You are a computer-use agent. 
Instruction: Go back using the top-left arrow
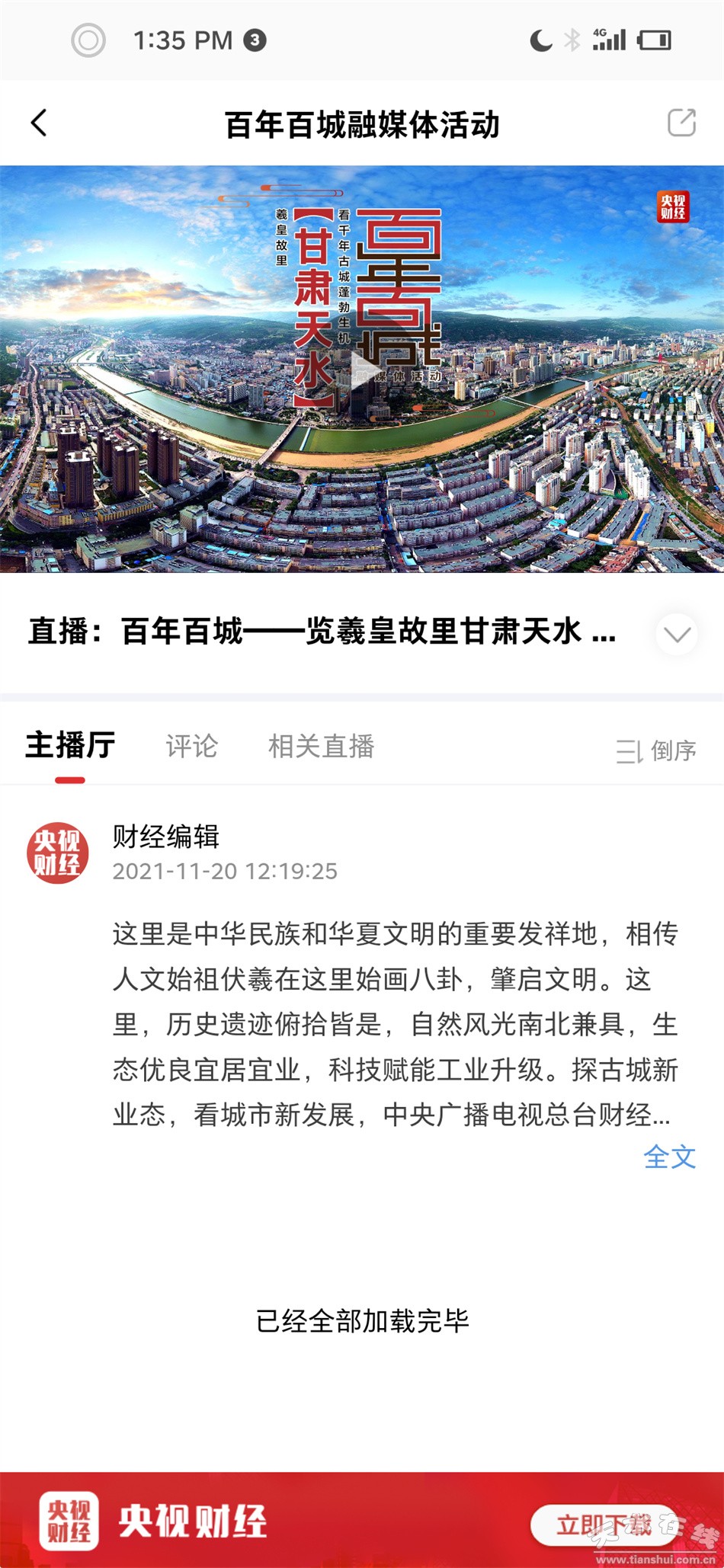click(40, 123)
